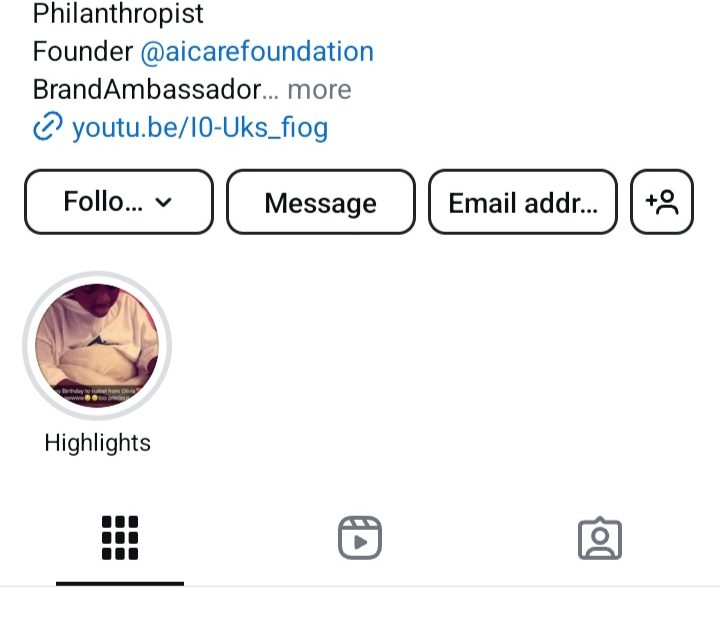Open the @aicarefoundation profile link

[257, 51]
